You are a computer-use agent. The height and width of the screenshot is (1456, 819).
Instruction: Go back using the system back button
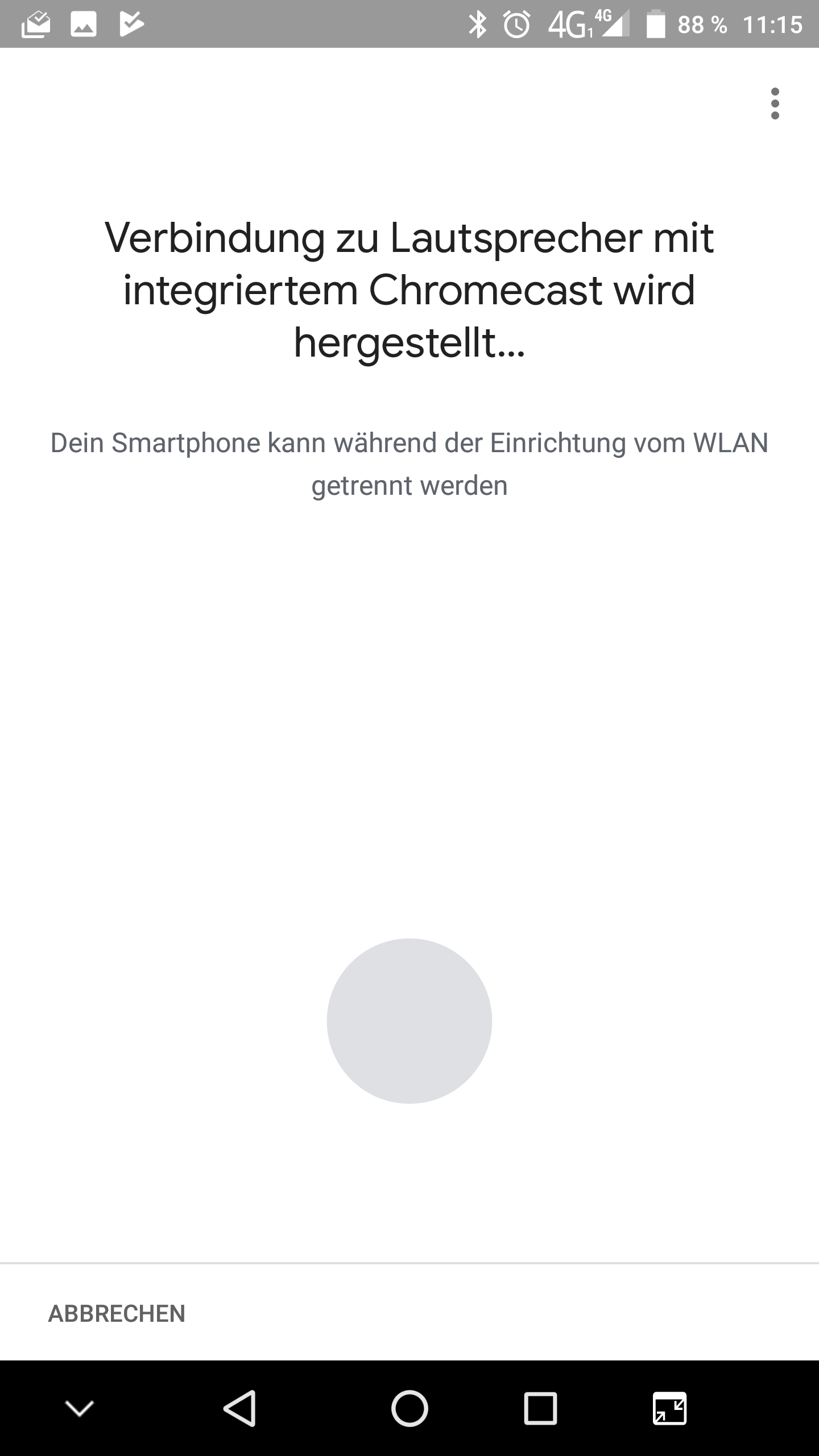[x=240, y=1408]
